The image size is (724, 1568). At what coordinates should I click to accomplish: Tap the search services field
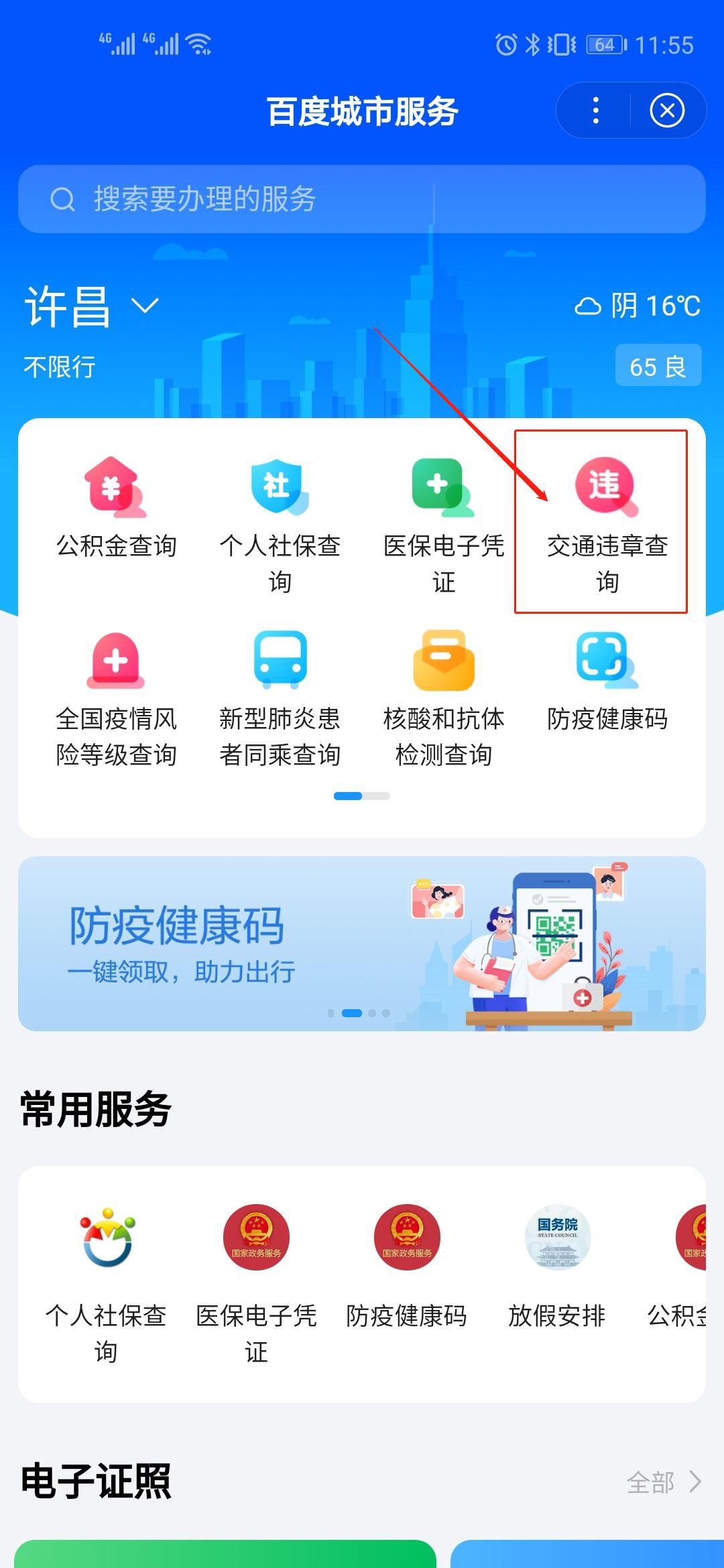click(x=362, y=199)
